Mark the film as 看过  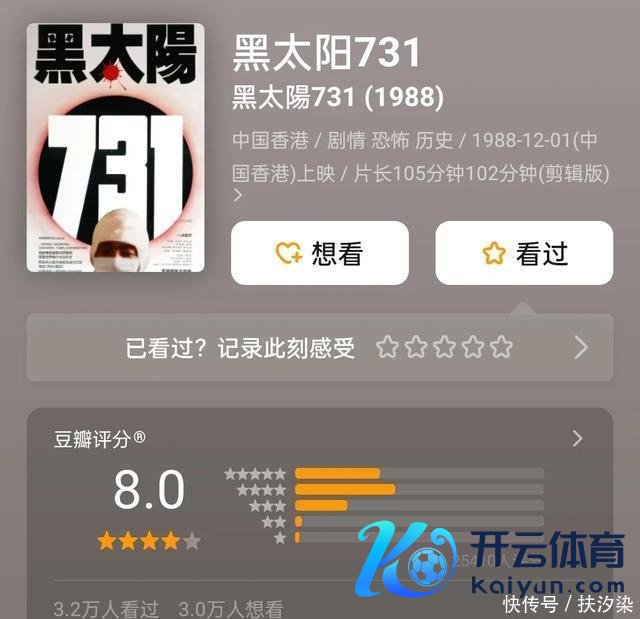[524, 253]
